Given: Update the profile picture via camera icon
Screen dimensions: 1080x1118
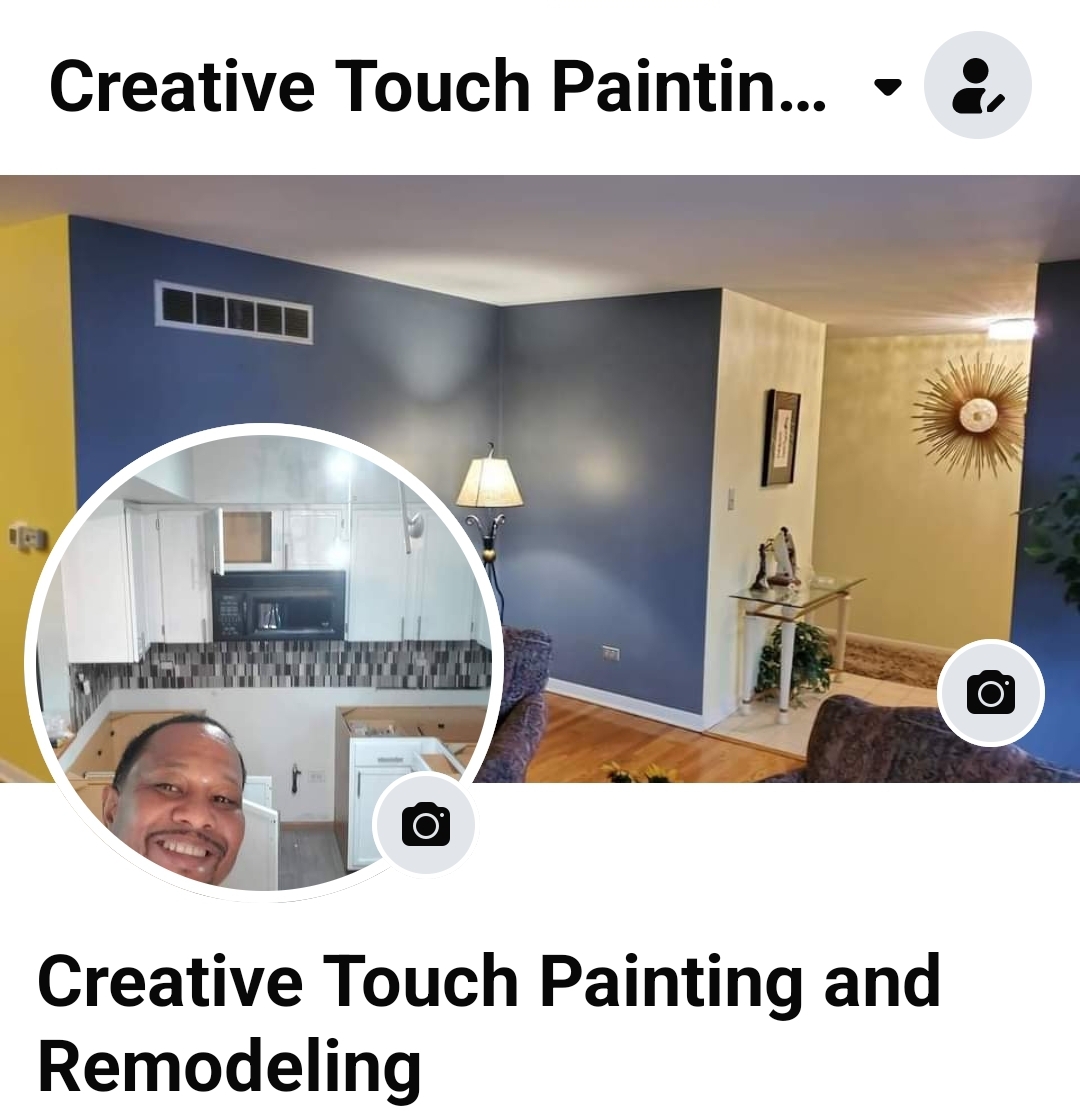Looking at the screenshot, I should click(x=425, y=824).
